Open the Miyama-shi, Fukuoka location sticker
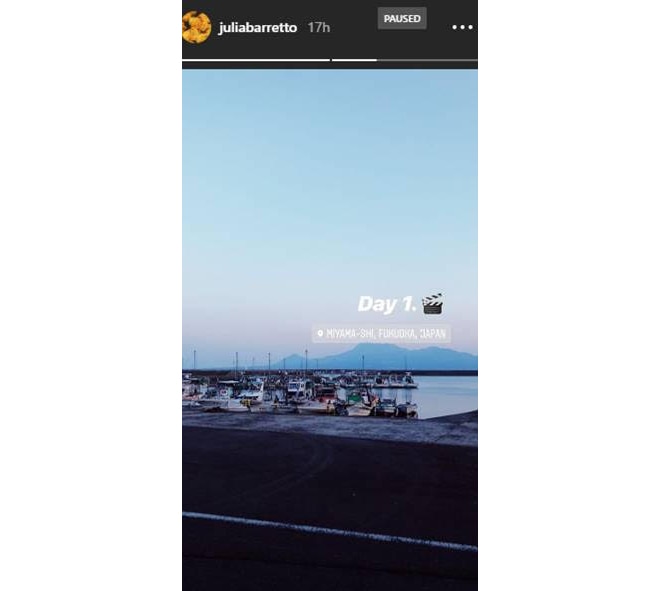This screenshot has height=591, width=660. 381,333
